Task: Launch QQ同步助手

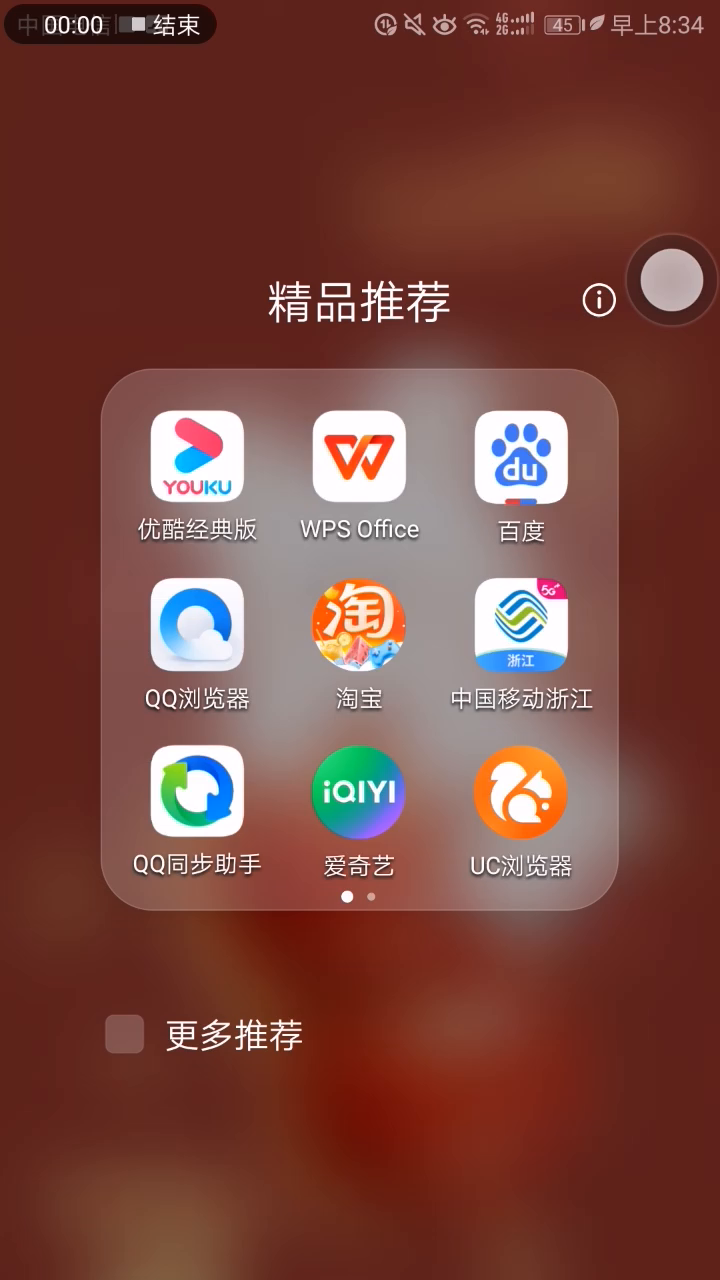Action: [197, 791]
